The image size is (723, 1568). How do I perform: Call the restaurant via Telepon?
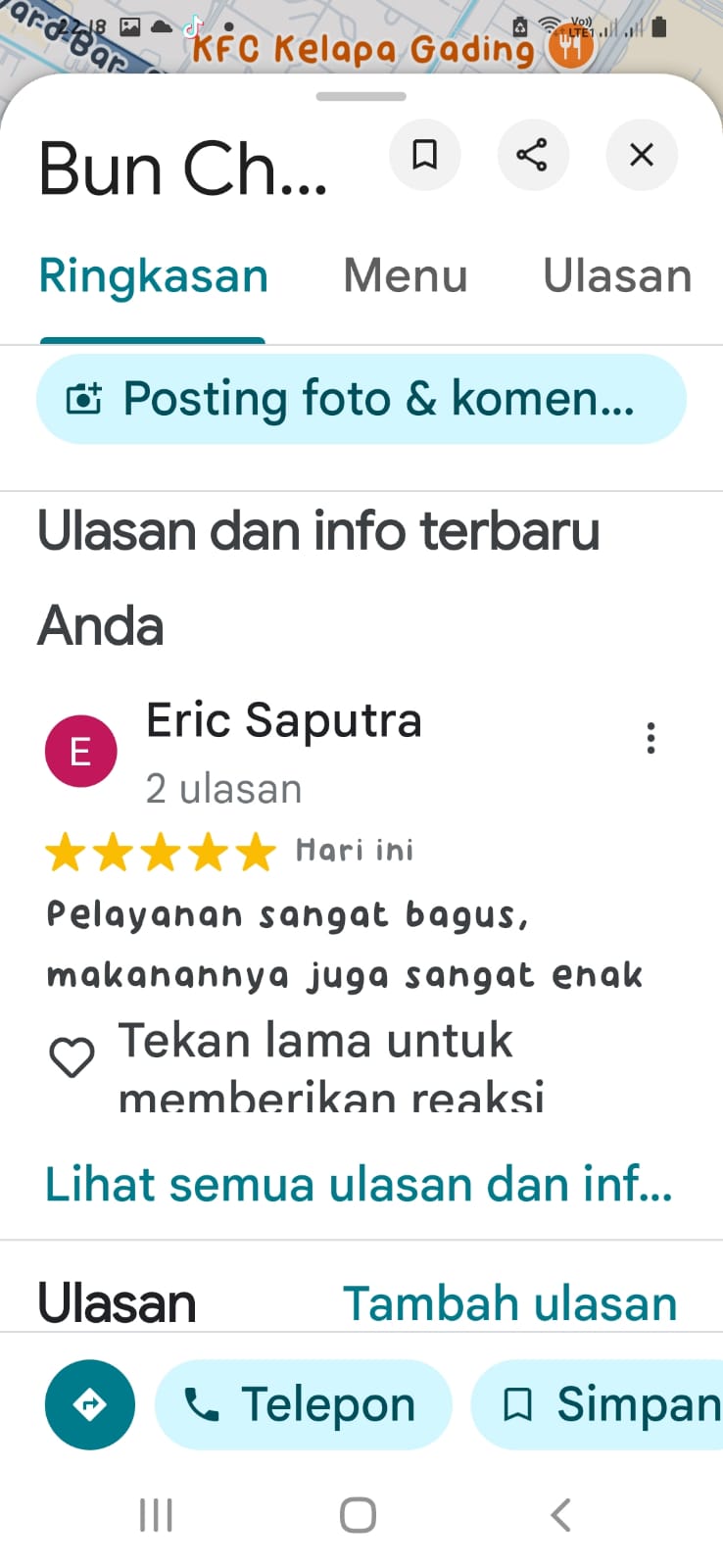tap(303, 1404)
